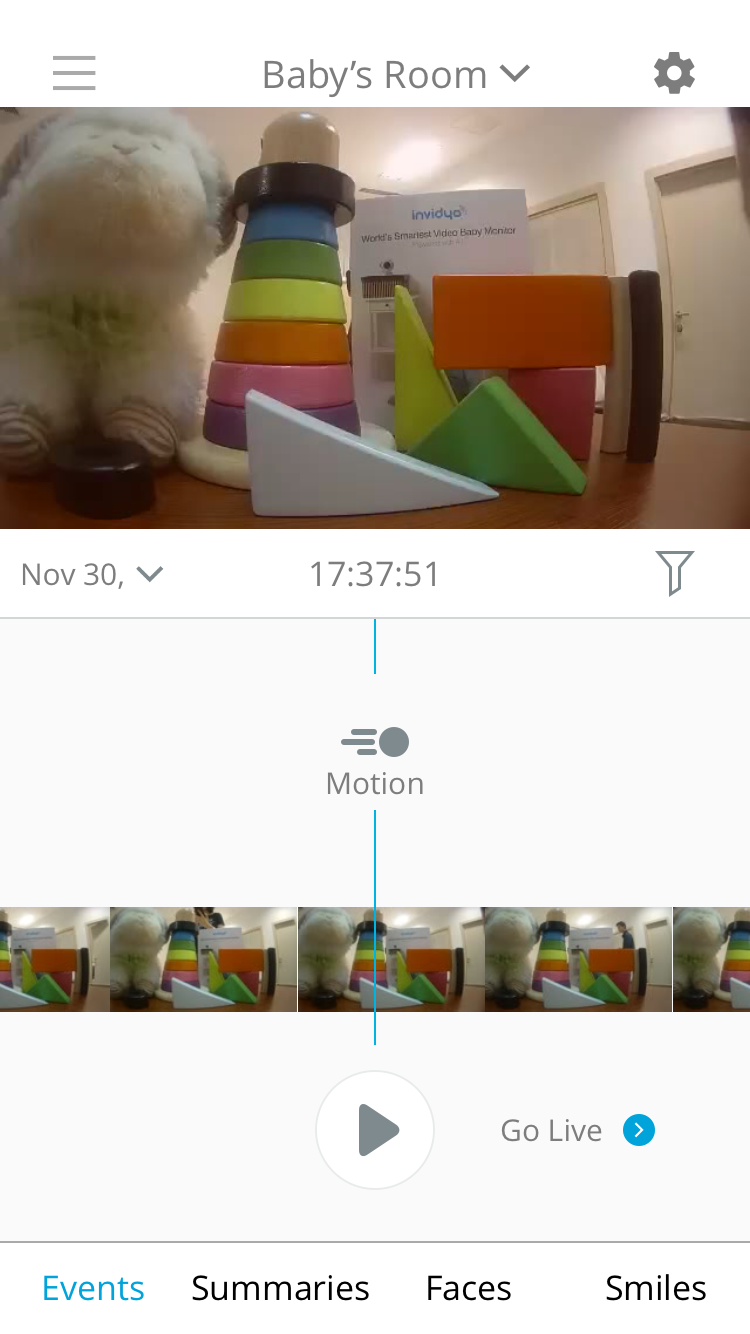The width and height of the screenshot is (750, 1334).
Task: Switch to the Faces tab
Action: click(468, 1288)
